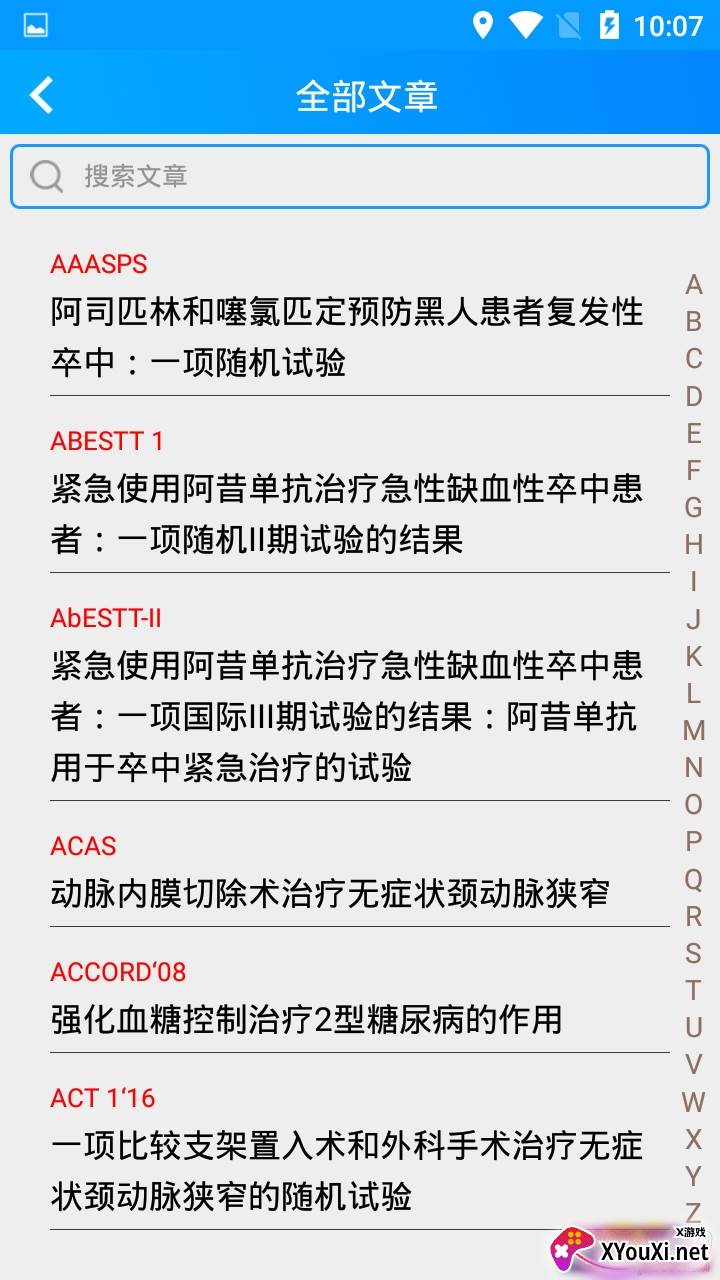This screenshot has height=1280, width=720.
Task: Go back using the top-left arrow
Action: pos(41,95)
